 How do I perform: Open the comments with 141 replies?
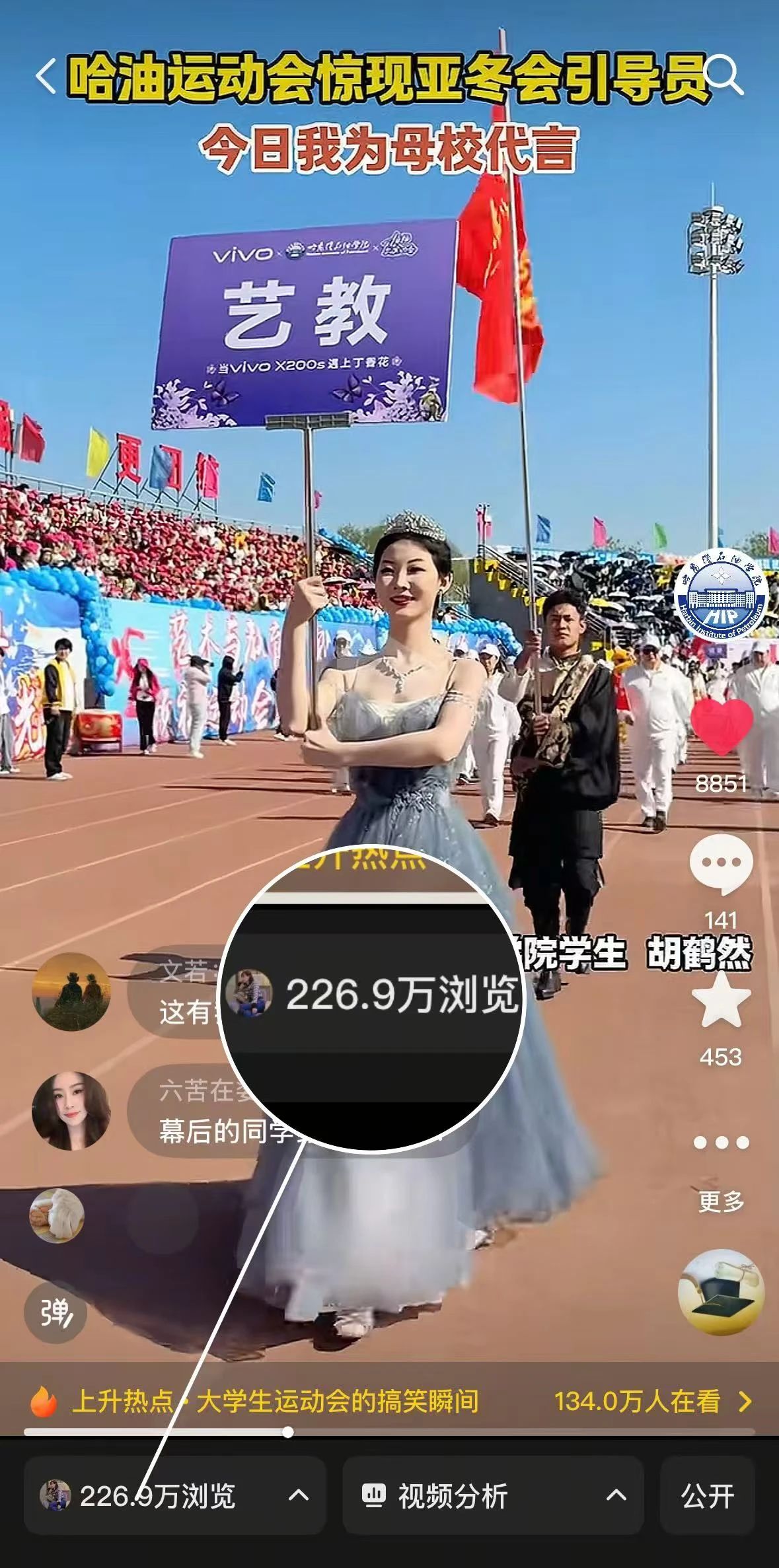tap(721, 863)
